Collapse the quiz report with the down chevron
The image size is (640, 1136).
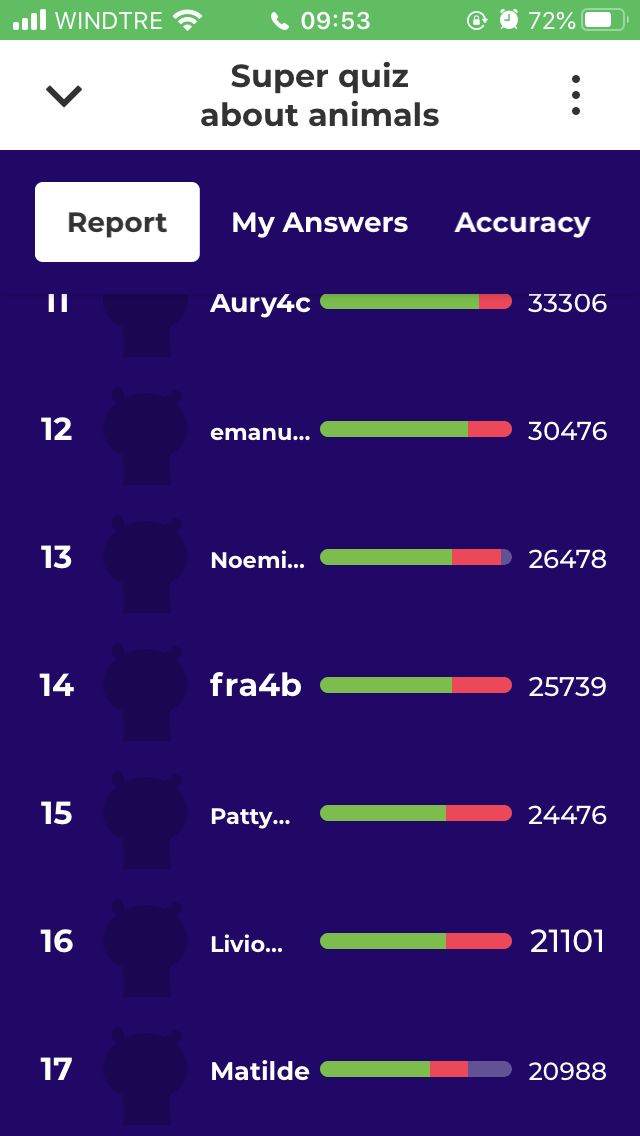64,96
